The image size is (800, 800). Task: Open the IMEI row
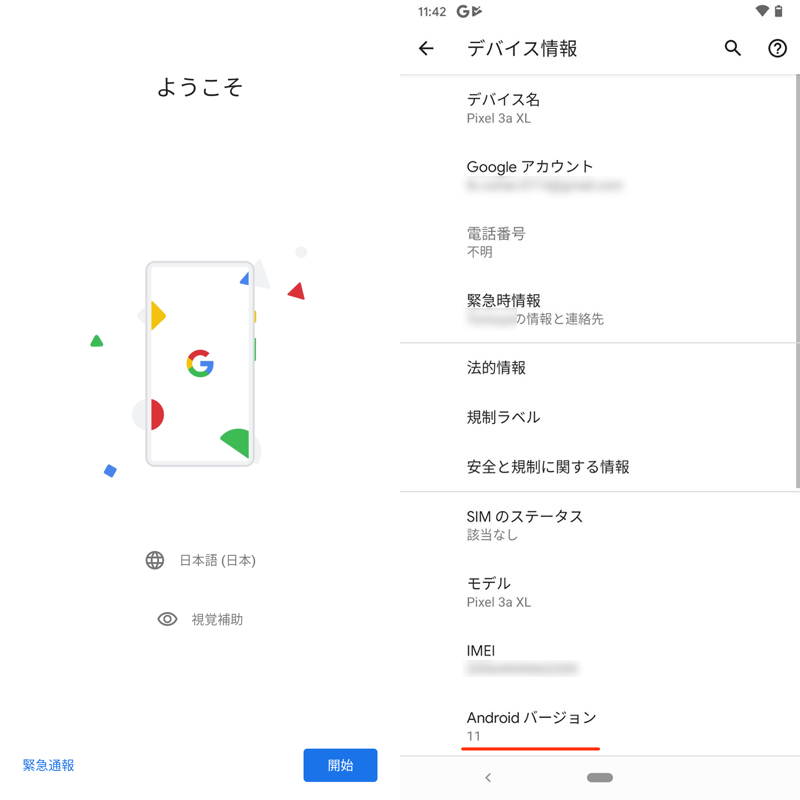(x=600, y=659)
